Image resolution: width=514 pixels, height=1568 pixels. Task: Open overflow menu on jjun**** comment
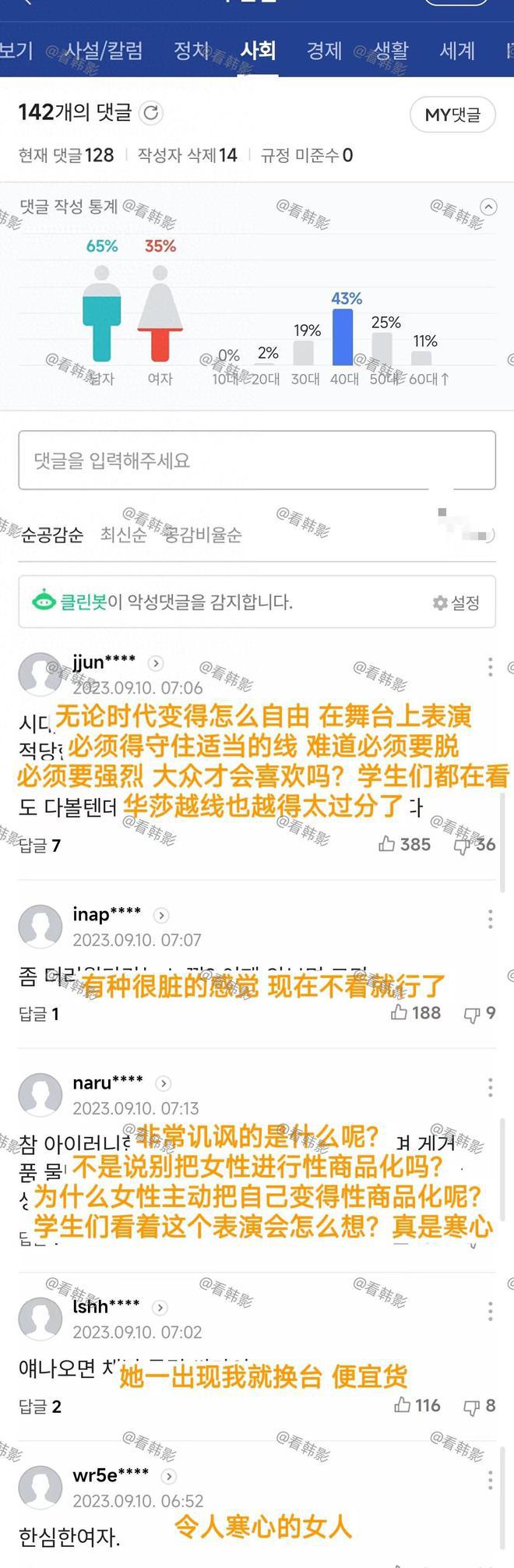pos(490,666)
